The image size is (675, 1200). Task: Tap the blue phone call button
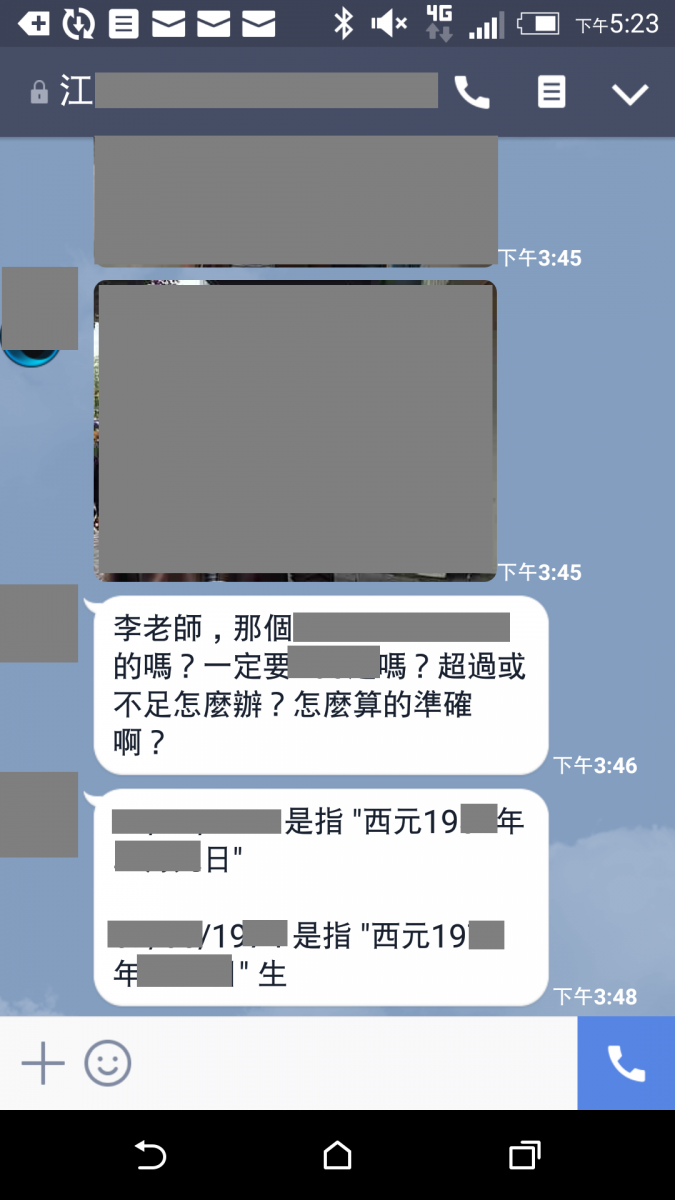pyautogui.click(x=626, y=1063)
